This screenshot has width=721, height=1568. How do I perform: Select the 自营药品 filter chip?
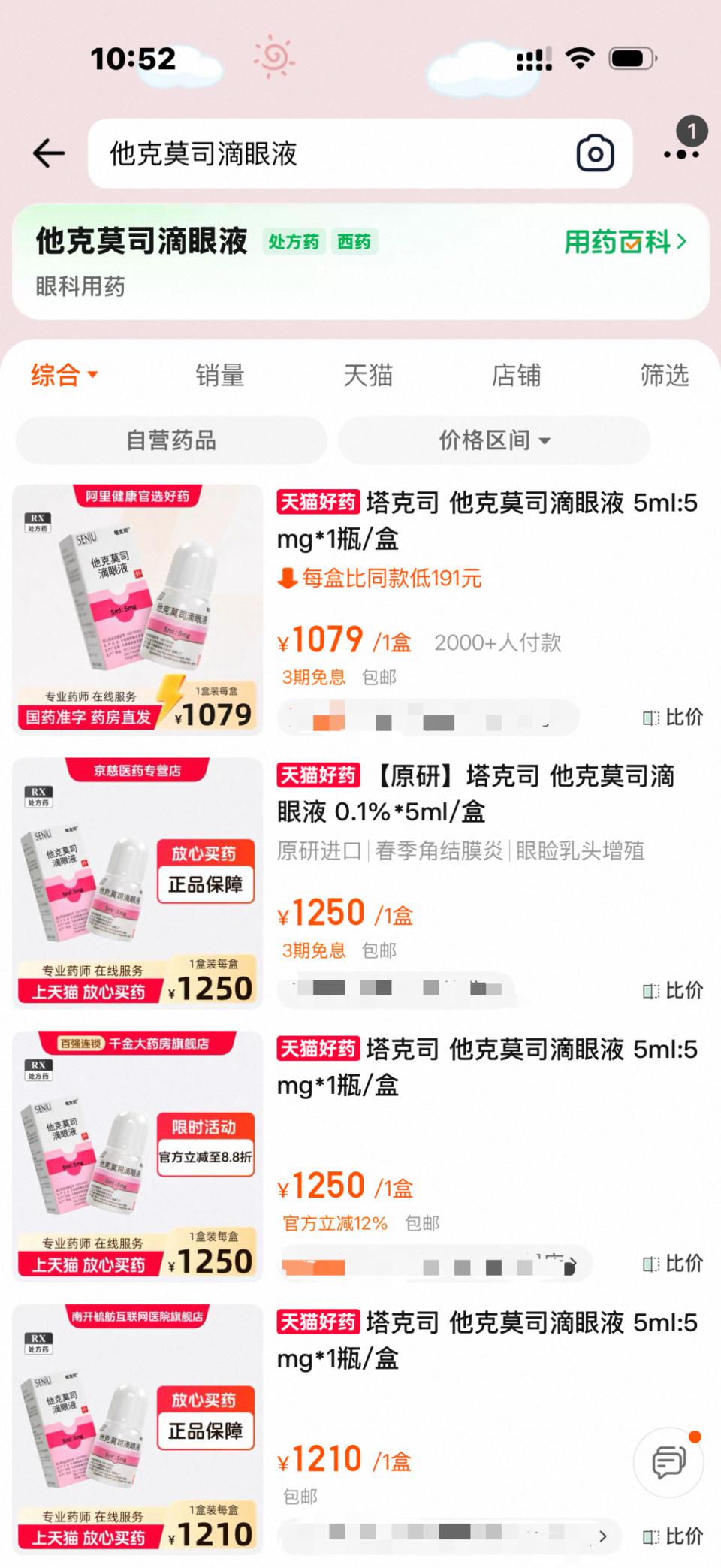coord(171,440)
